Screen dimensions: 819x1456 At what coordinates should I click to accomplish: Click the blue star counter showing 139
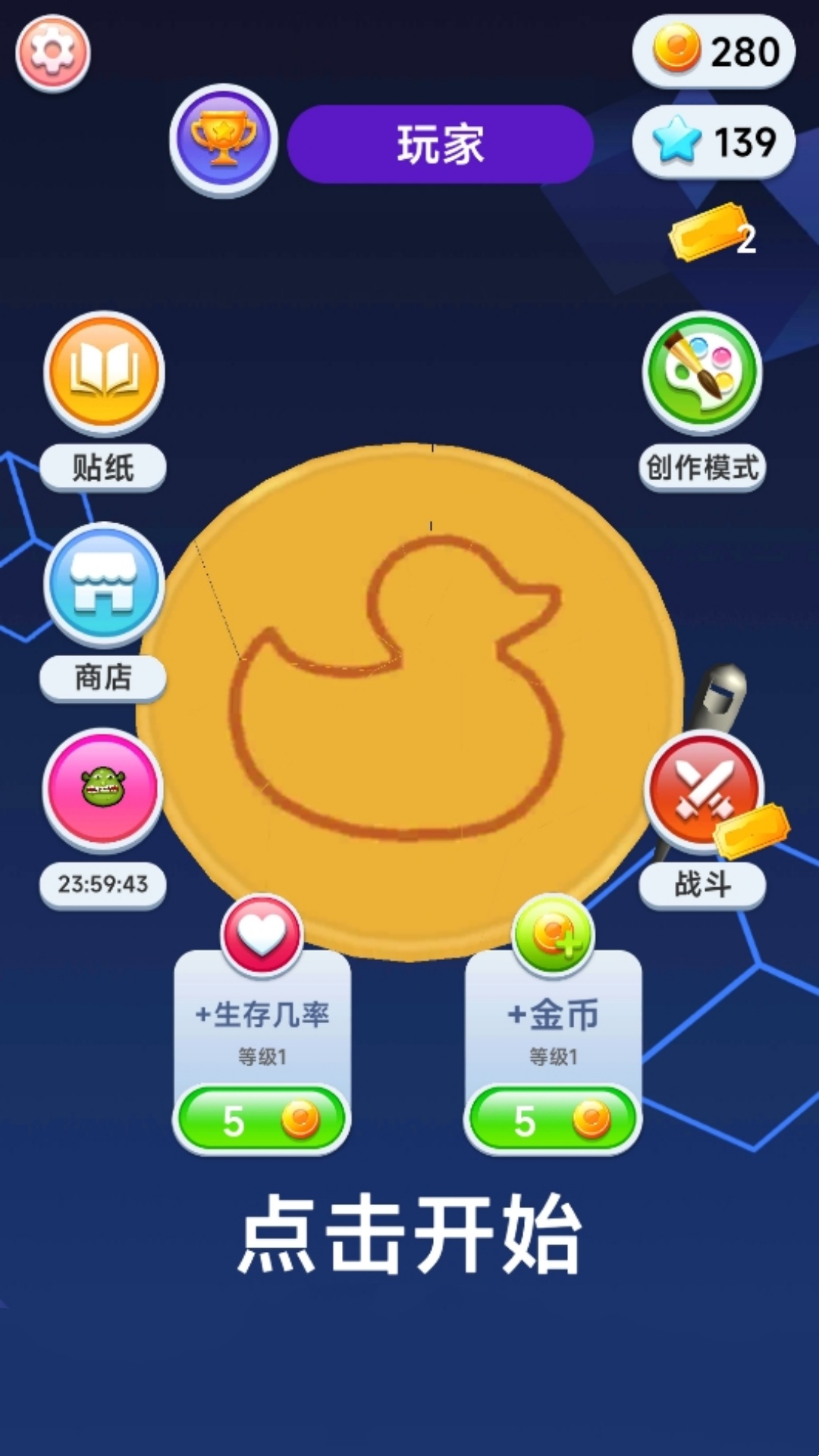click(713, 140)
